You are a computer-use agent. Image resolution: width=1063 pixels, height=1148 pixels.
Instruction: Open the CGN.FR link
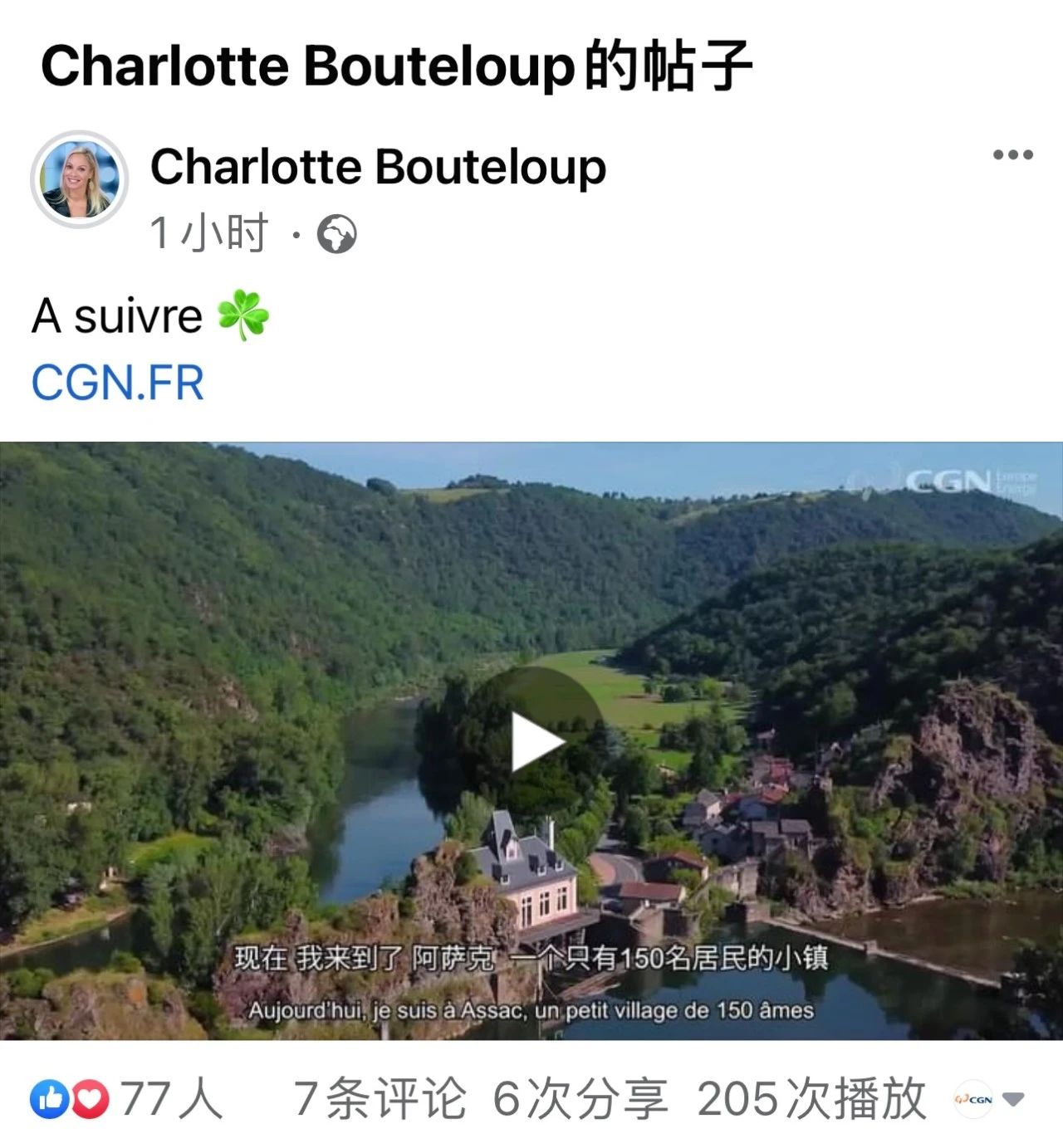coord(118,383)
